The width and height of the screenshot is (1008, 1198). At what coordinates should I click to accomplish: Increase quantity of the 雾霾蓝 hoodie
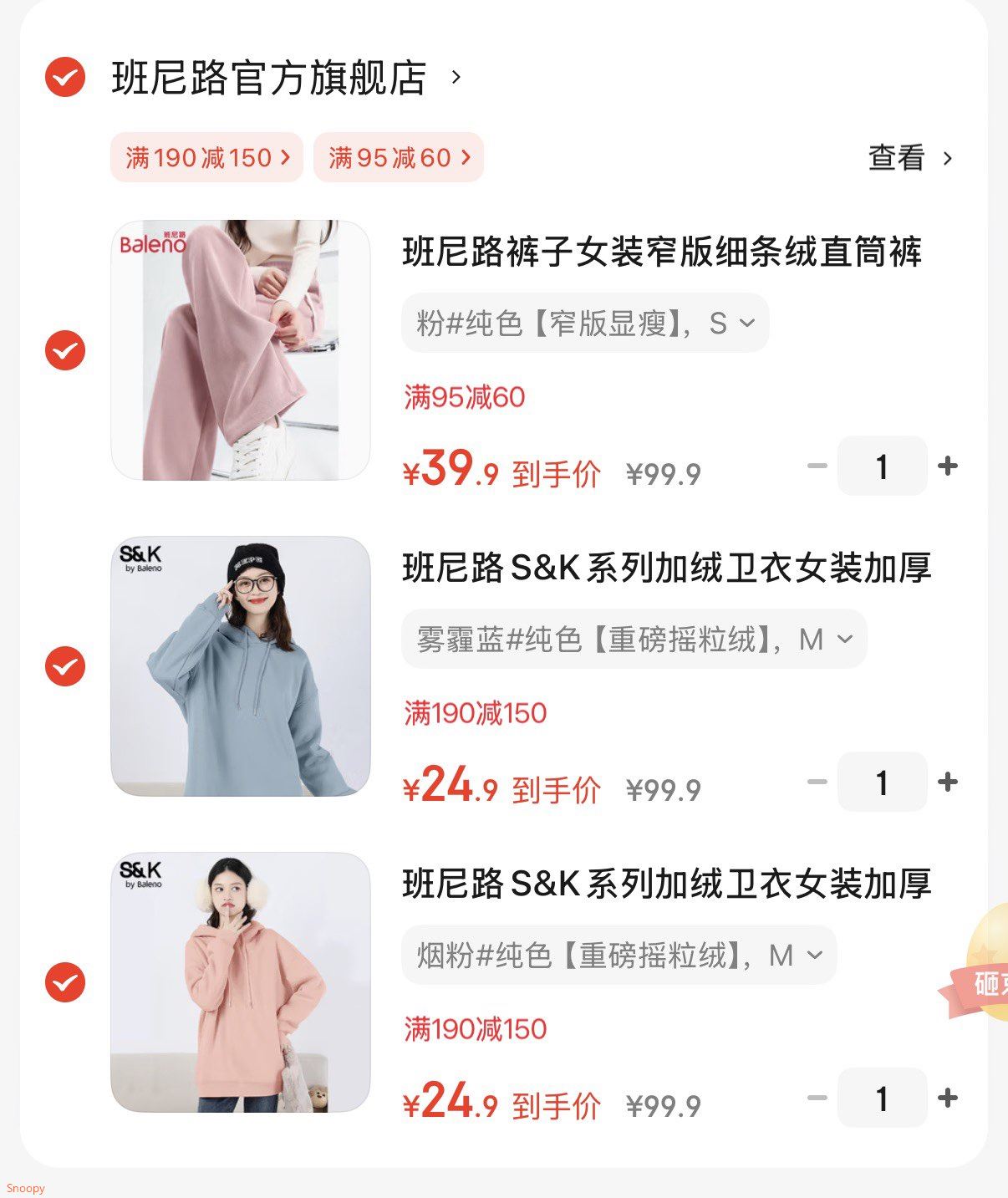click(x=948, y=782)
